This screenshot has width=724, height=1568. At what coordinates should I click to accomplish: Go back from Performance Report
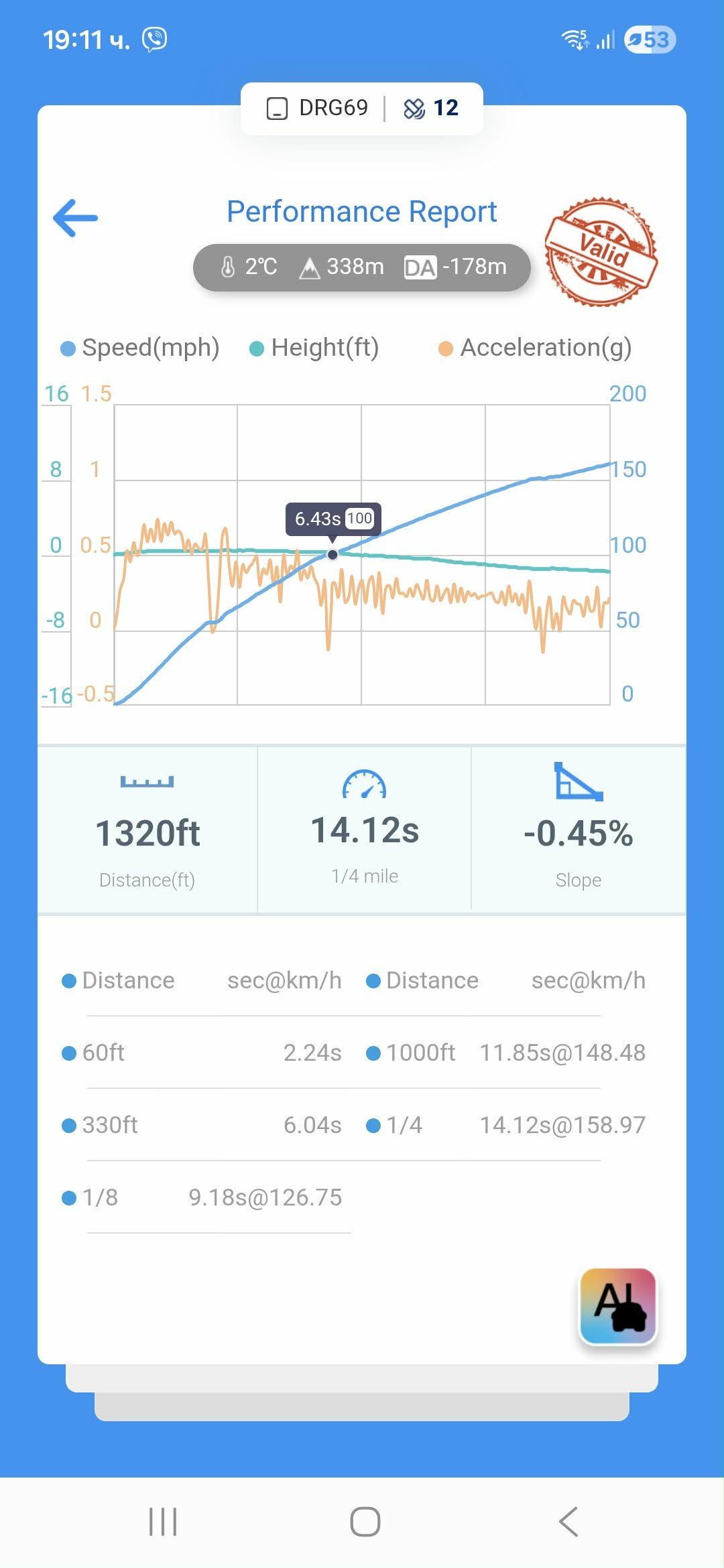[x=75, y=218]
